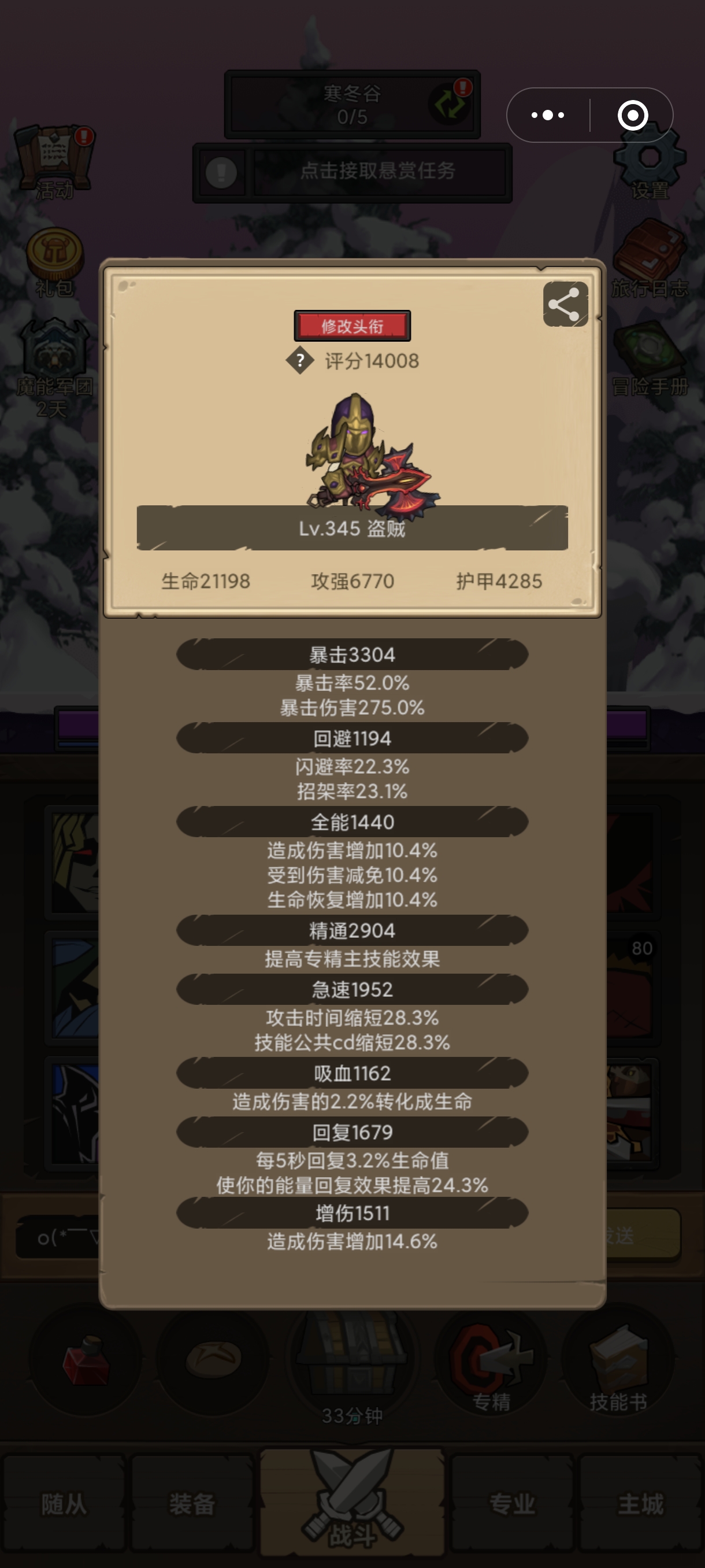Screen dimensions: 705x1568
Task: Open the mini program more menu
Action: [x=547, y=115]
